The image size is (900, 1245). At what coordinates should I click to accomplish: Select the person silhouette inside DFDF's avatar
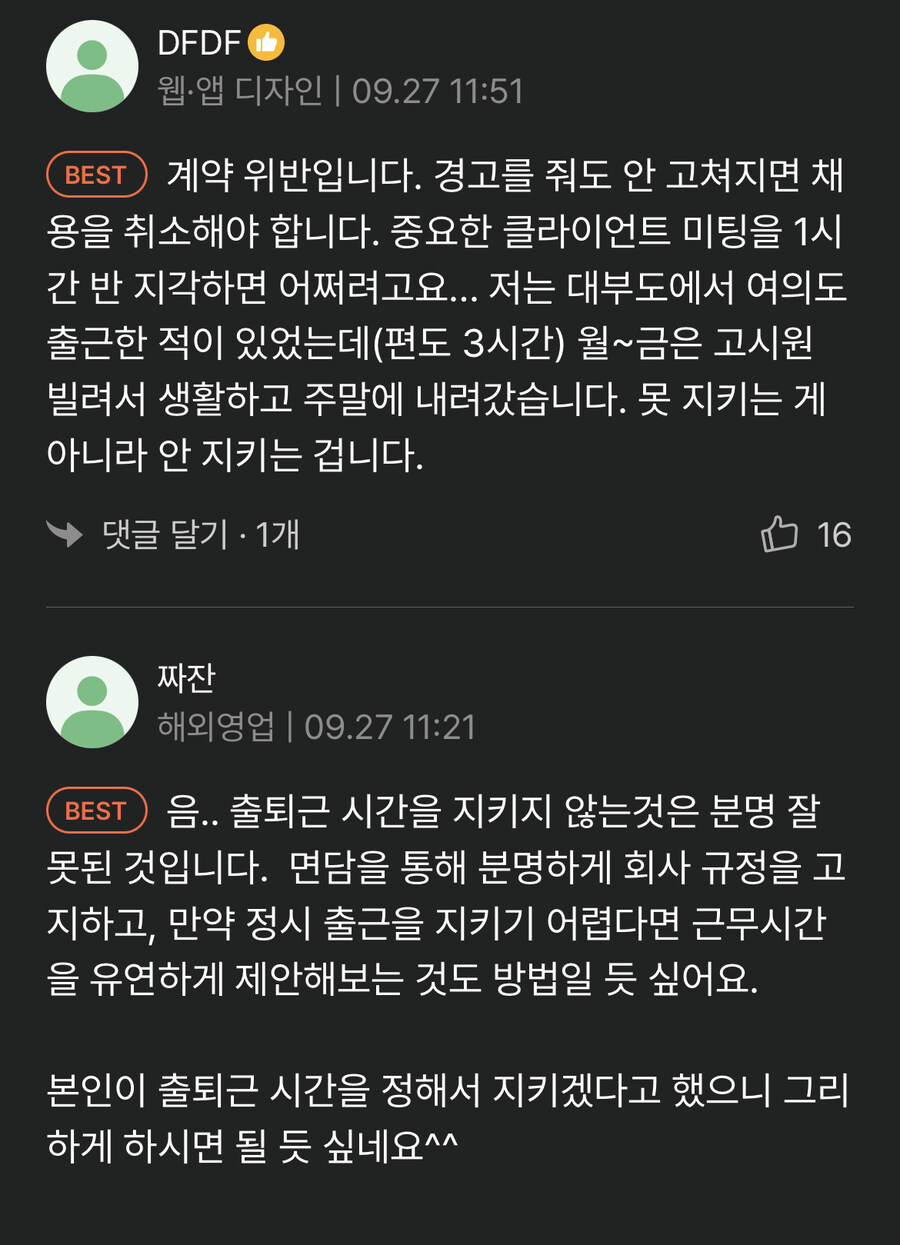pyautogui.click(x=92, y=65)
